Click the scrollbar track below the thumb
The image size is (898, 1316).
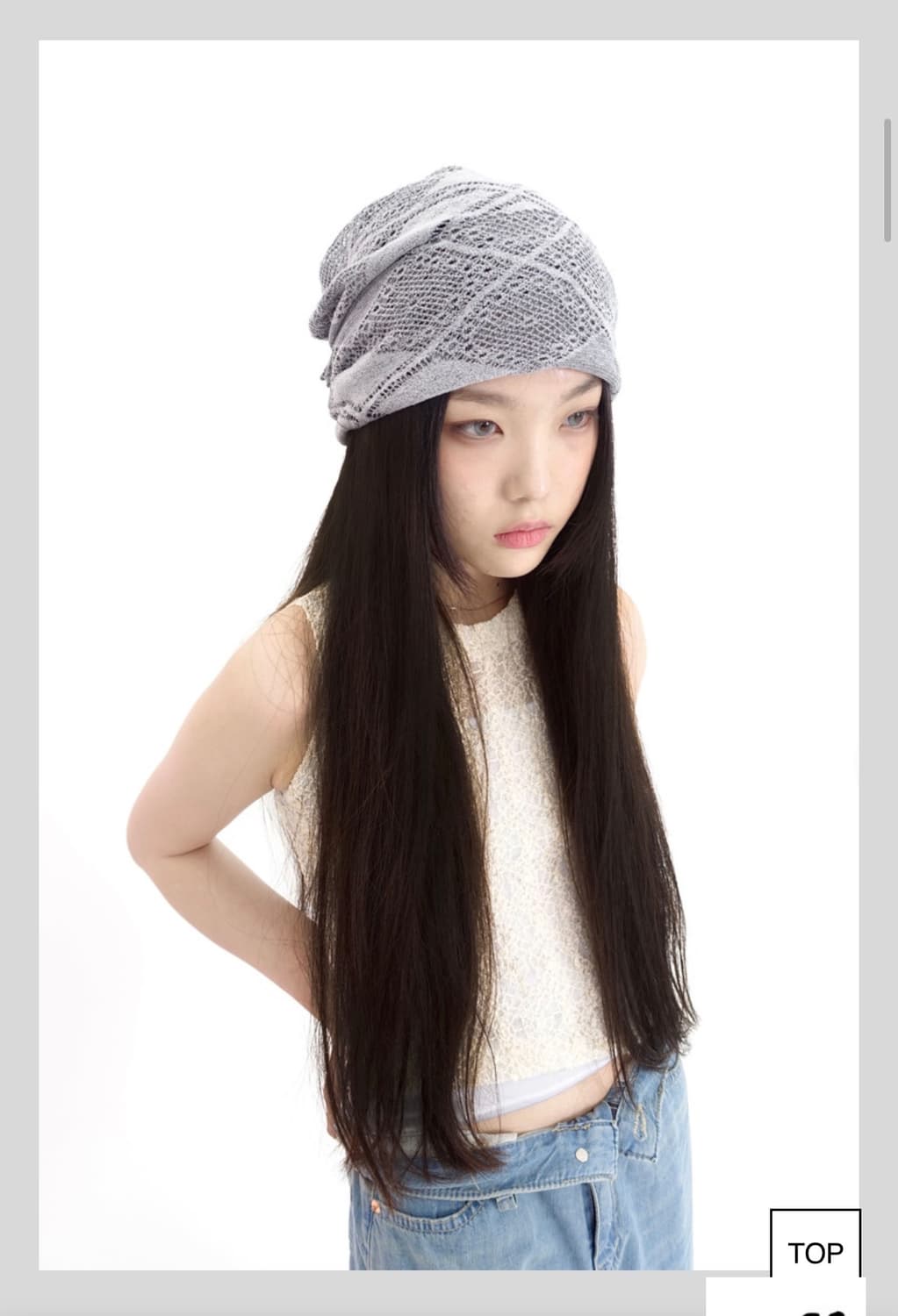887,614
